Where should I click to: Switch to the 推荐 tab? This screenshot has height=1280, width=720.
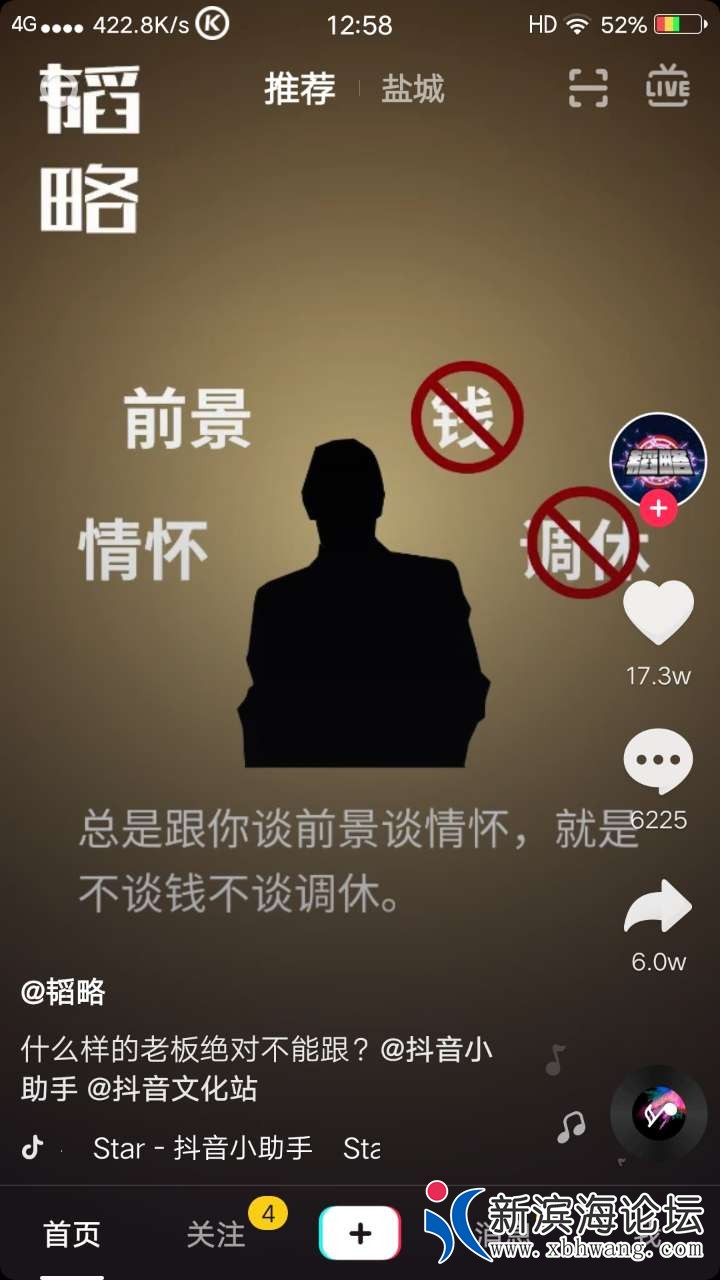point(299,89)
